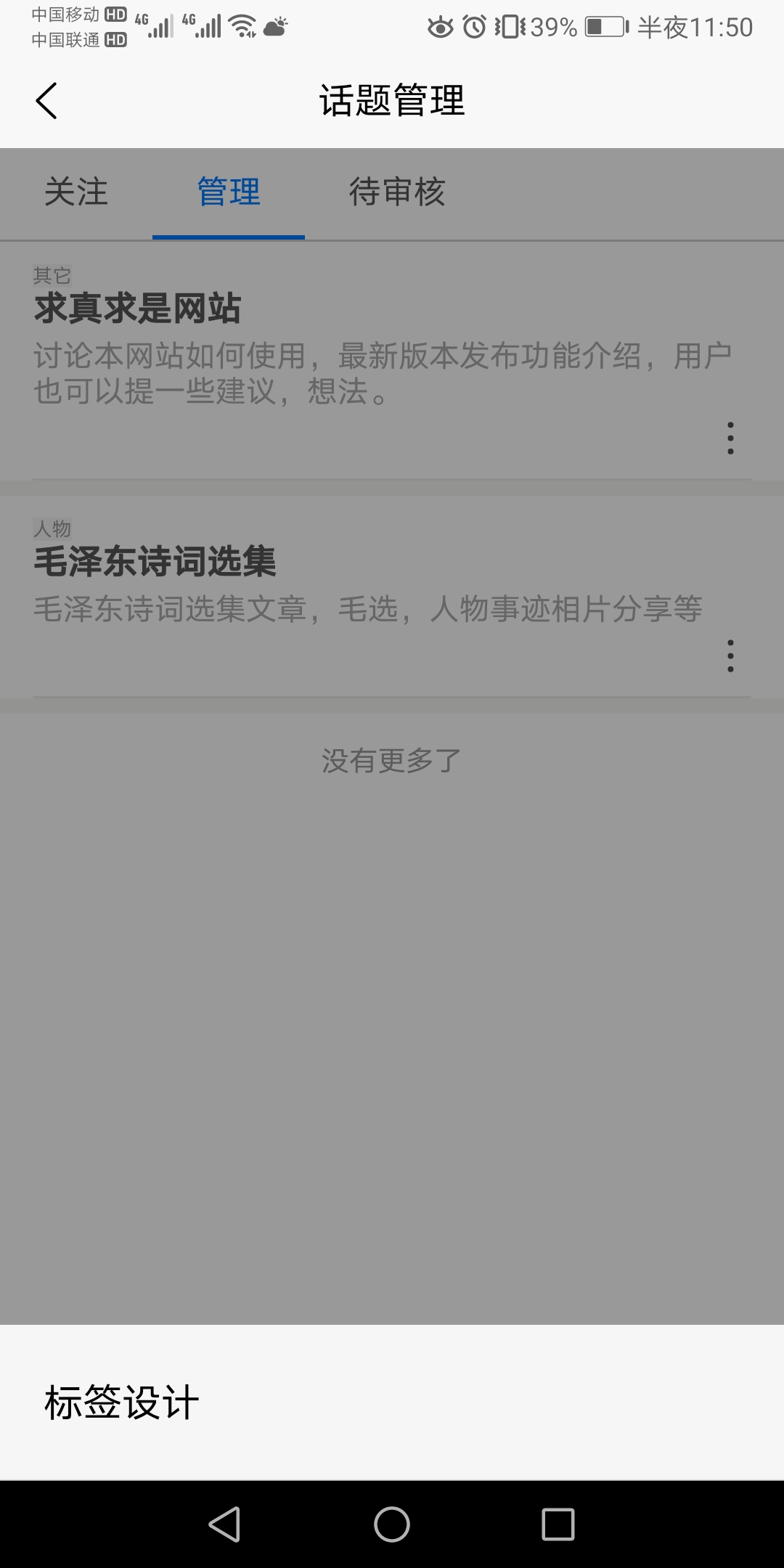Switch to the 待审核 tab

[x=396, y=192]
